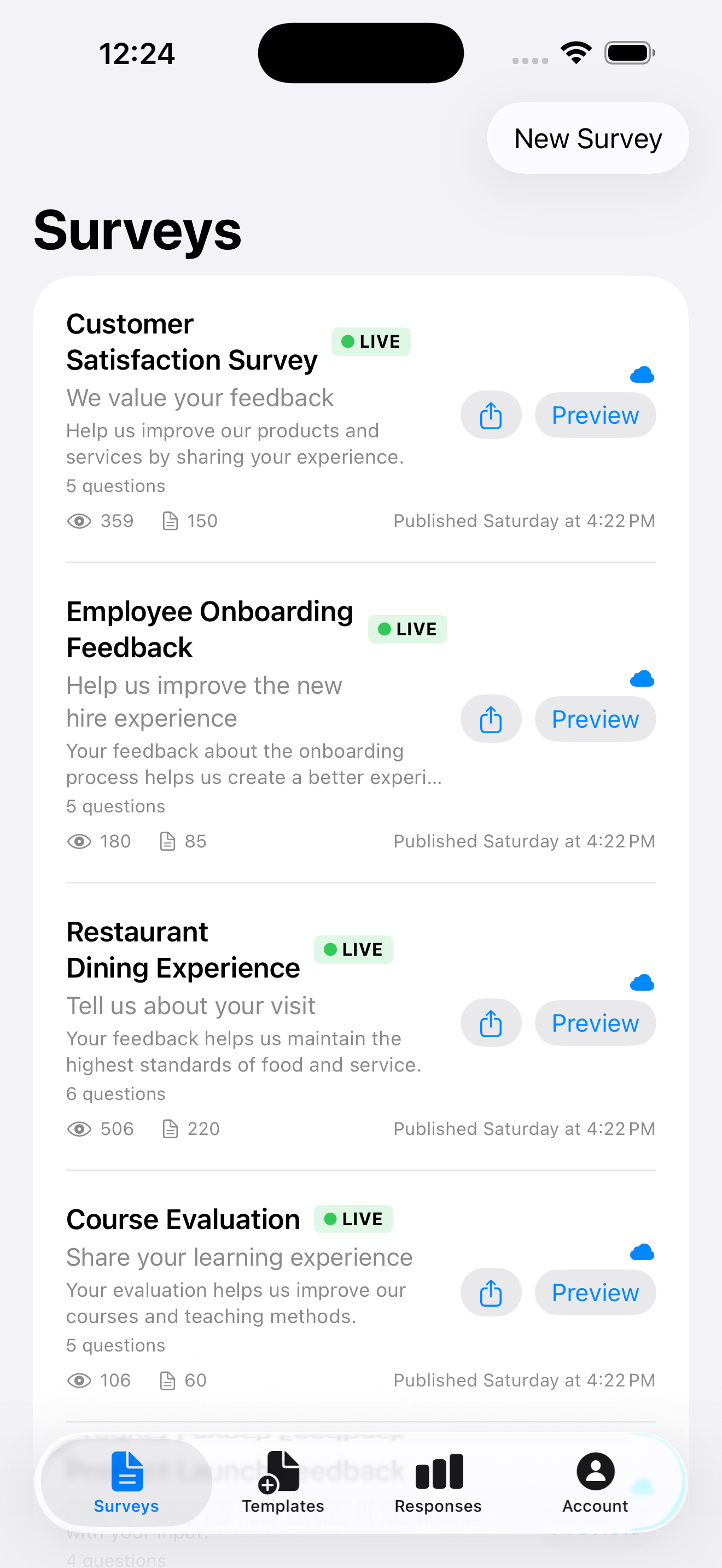Share the Employee Onboarding Feedback survey

click(x=491, y=719)
